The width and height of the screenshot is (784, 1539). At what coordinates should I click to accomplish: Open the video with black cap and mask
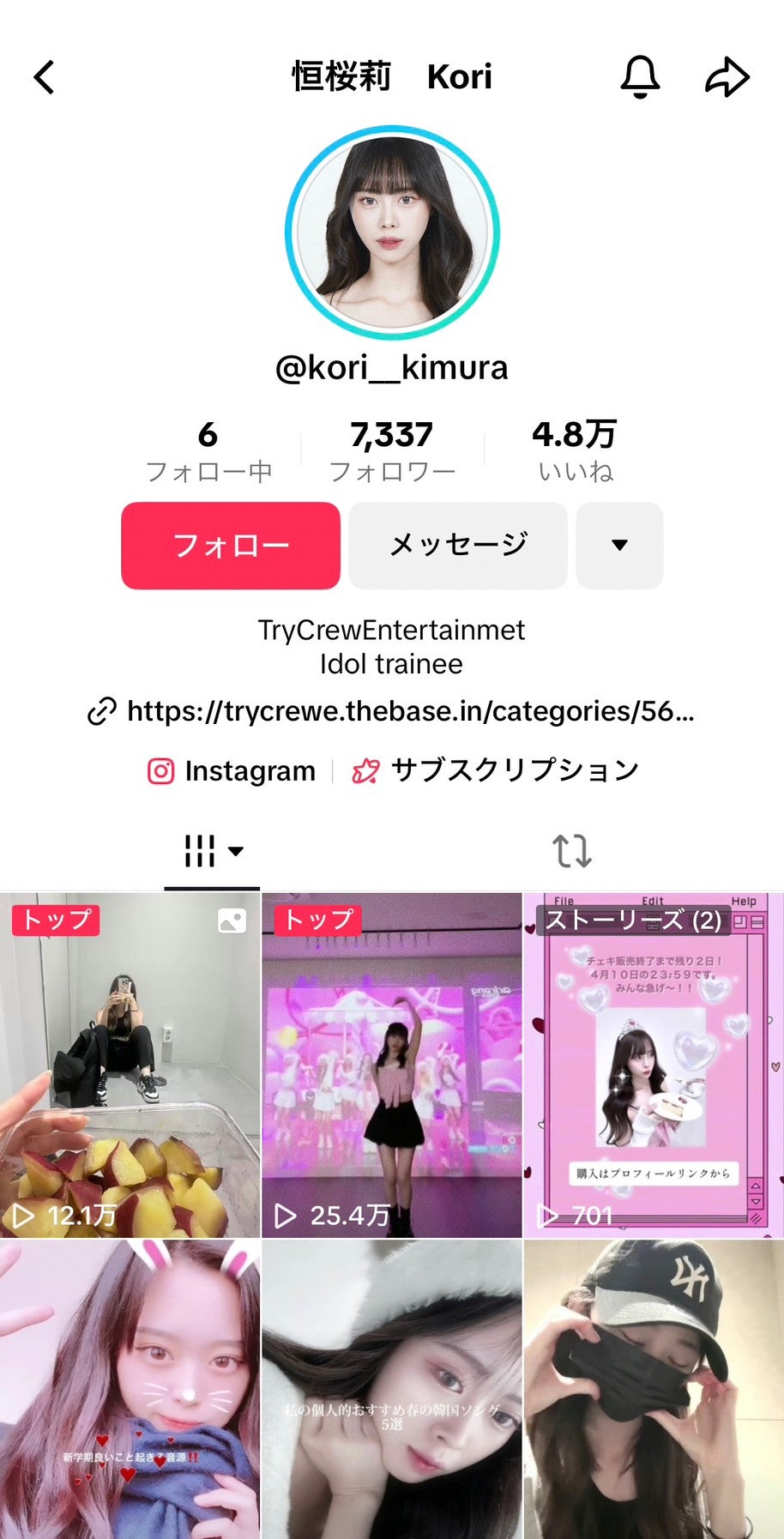click(x=653, y=1390)
